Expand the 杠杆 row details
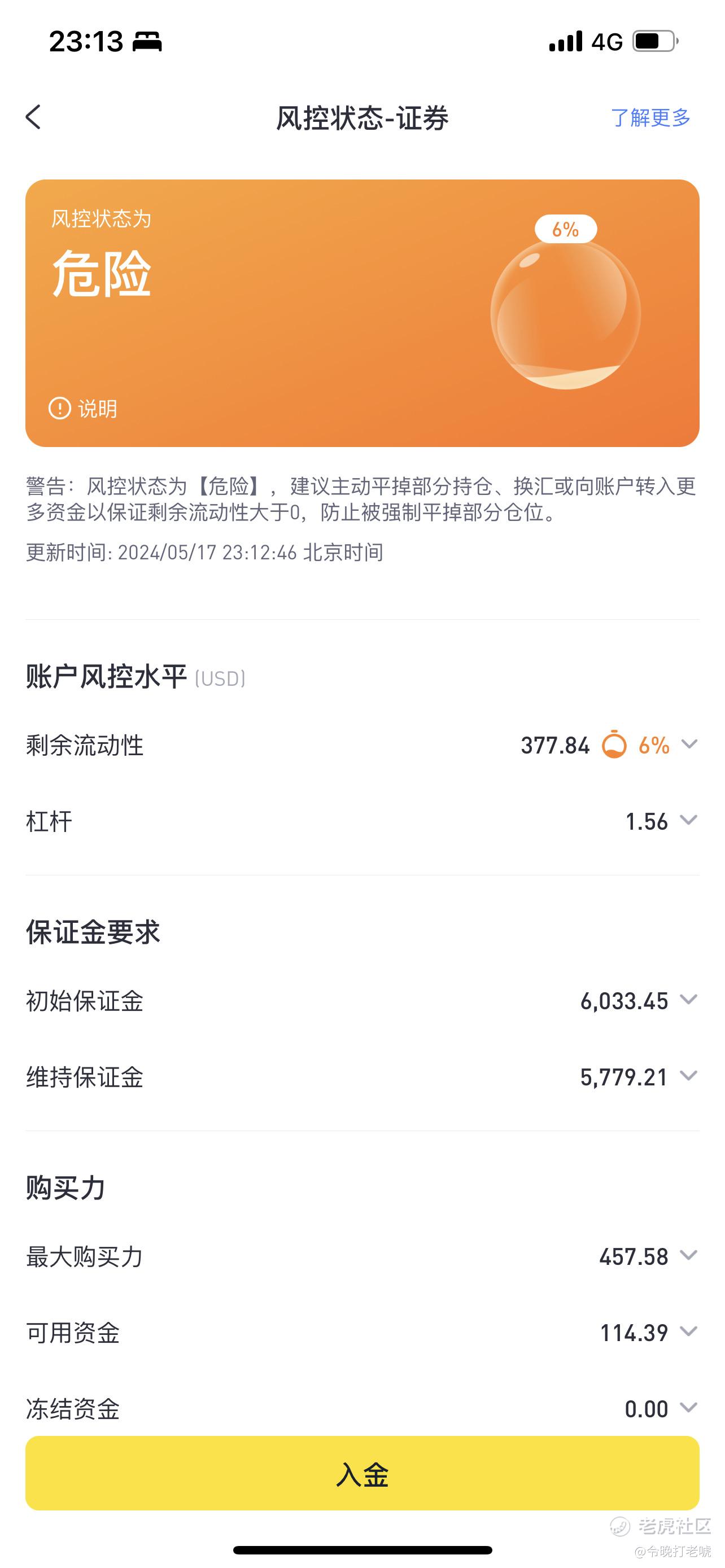The height and width of the screenshot is (1568, 725). [x=689, y=821]
